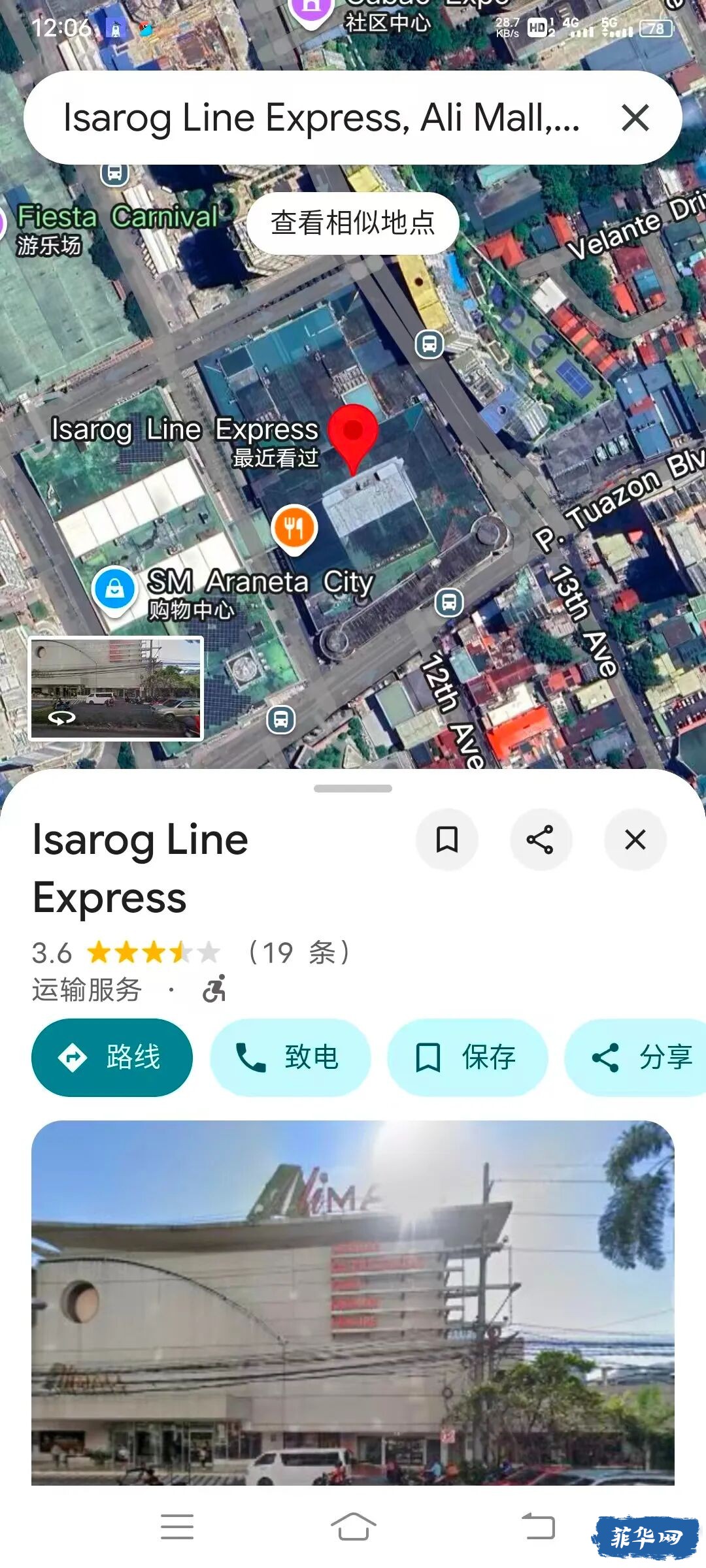Open the search field showing Isarog Line Express
This screenshot has width=706, height=1568.
tap(320, 118)
